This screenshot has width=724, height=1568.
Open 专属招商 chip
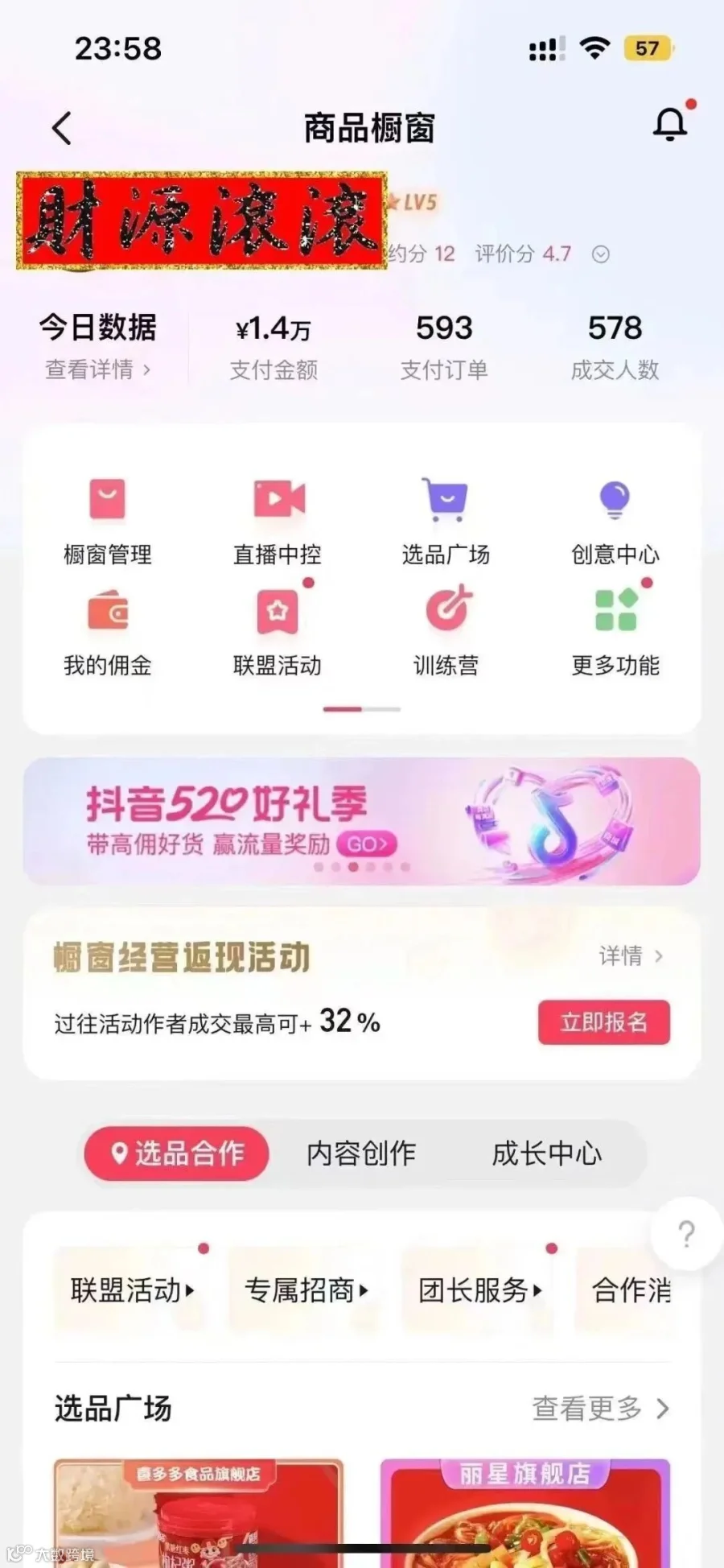[306, 1290]
